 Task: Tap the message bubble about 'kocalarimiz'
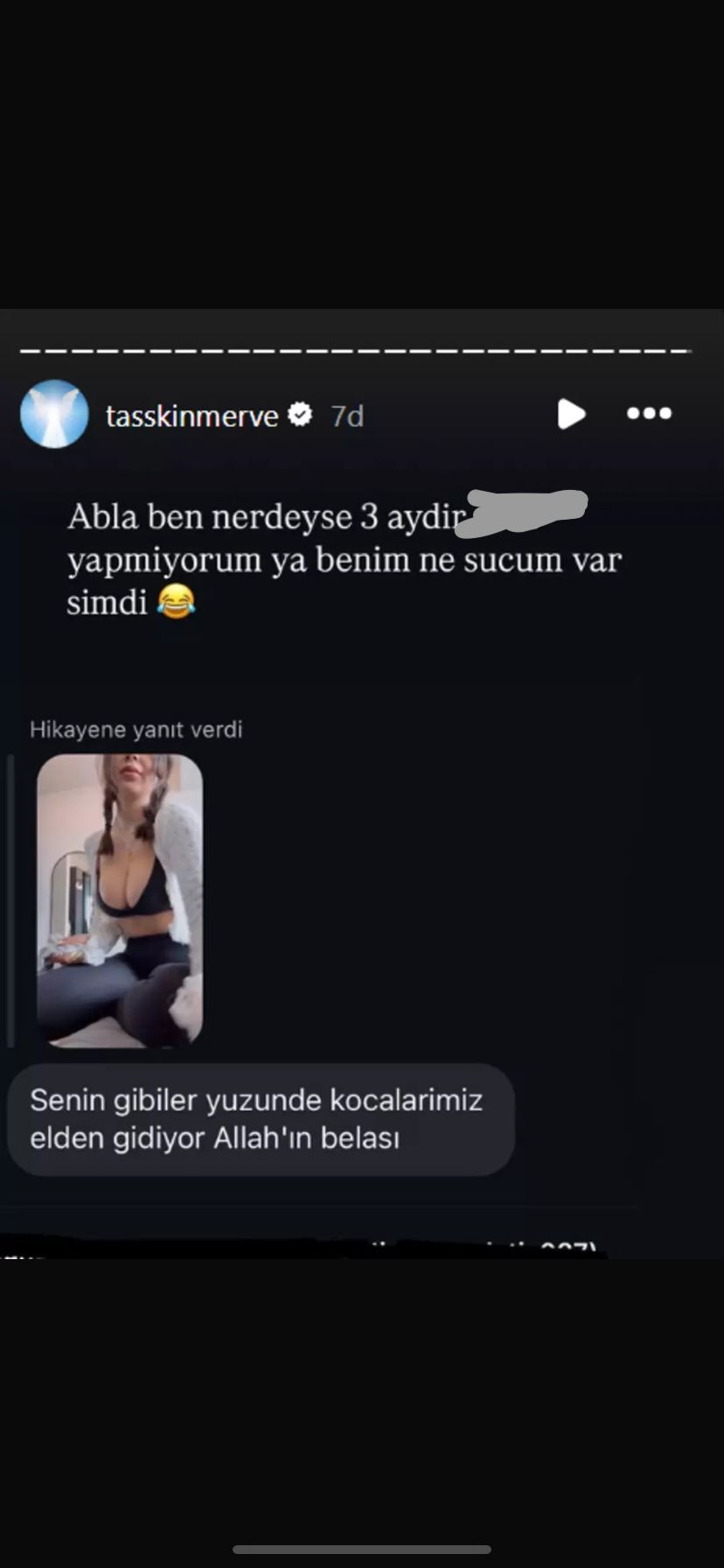(x=259, y=1118)
